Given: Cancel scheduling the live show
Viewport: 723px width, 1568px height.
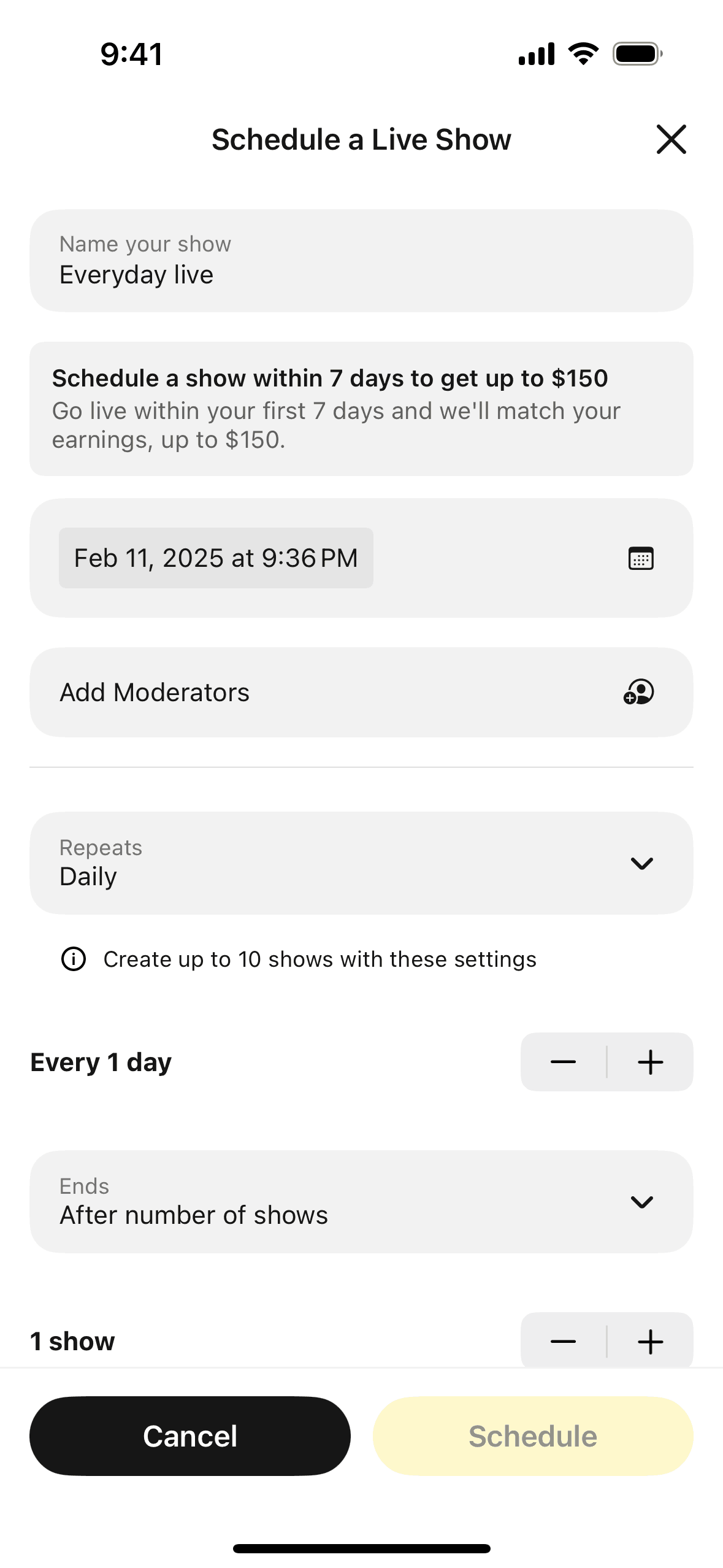Looking at the screenshot, I should pyautogui.click(x=190, y=1436).
